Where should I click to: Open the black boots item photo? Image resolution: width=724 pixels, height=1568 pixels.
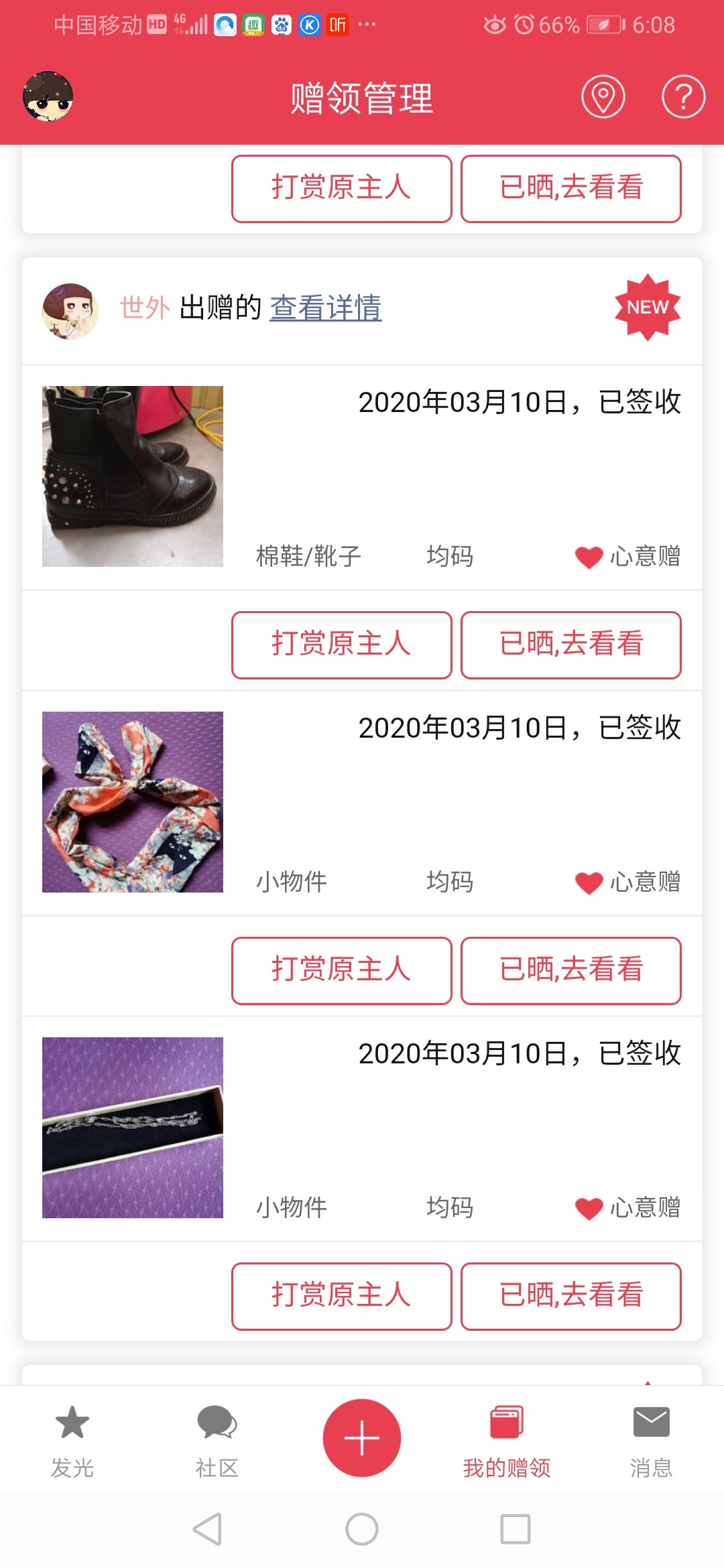pos(133,476)
